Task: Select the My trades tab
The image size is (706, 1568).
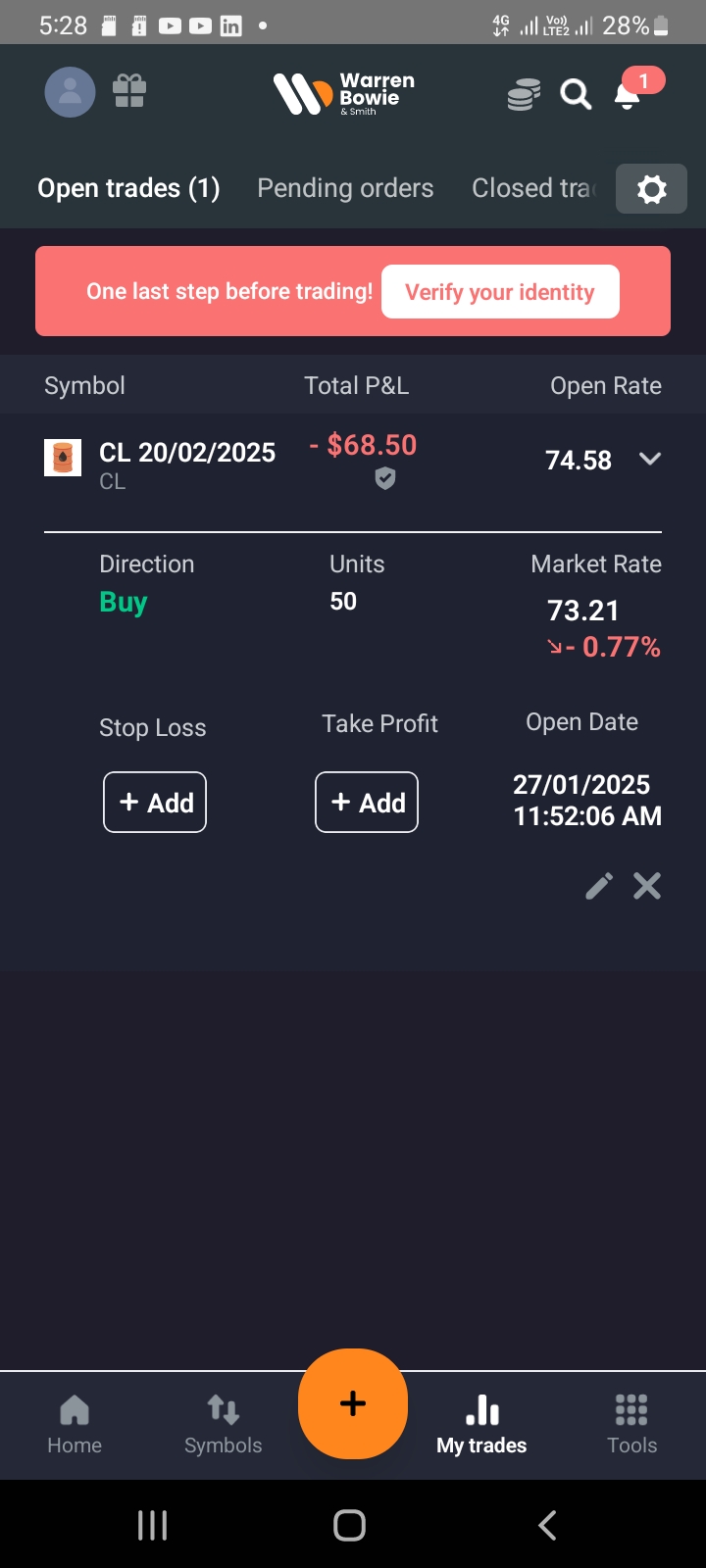Action: coord(481,1424)
